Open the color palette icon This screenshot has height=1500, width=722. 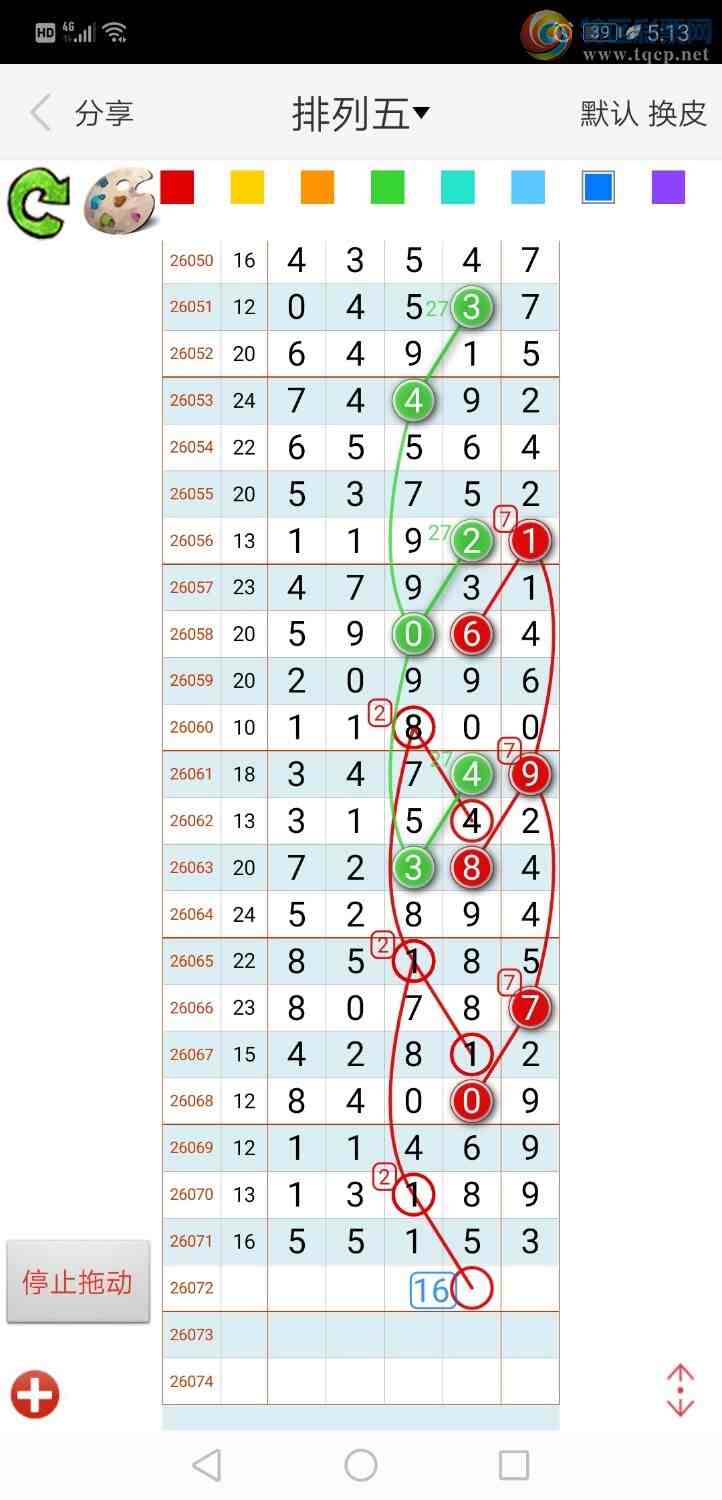118,203
